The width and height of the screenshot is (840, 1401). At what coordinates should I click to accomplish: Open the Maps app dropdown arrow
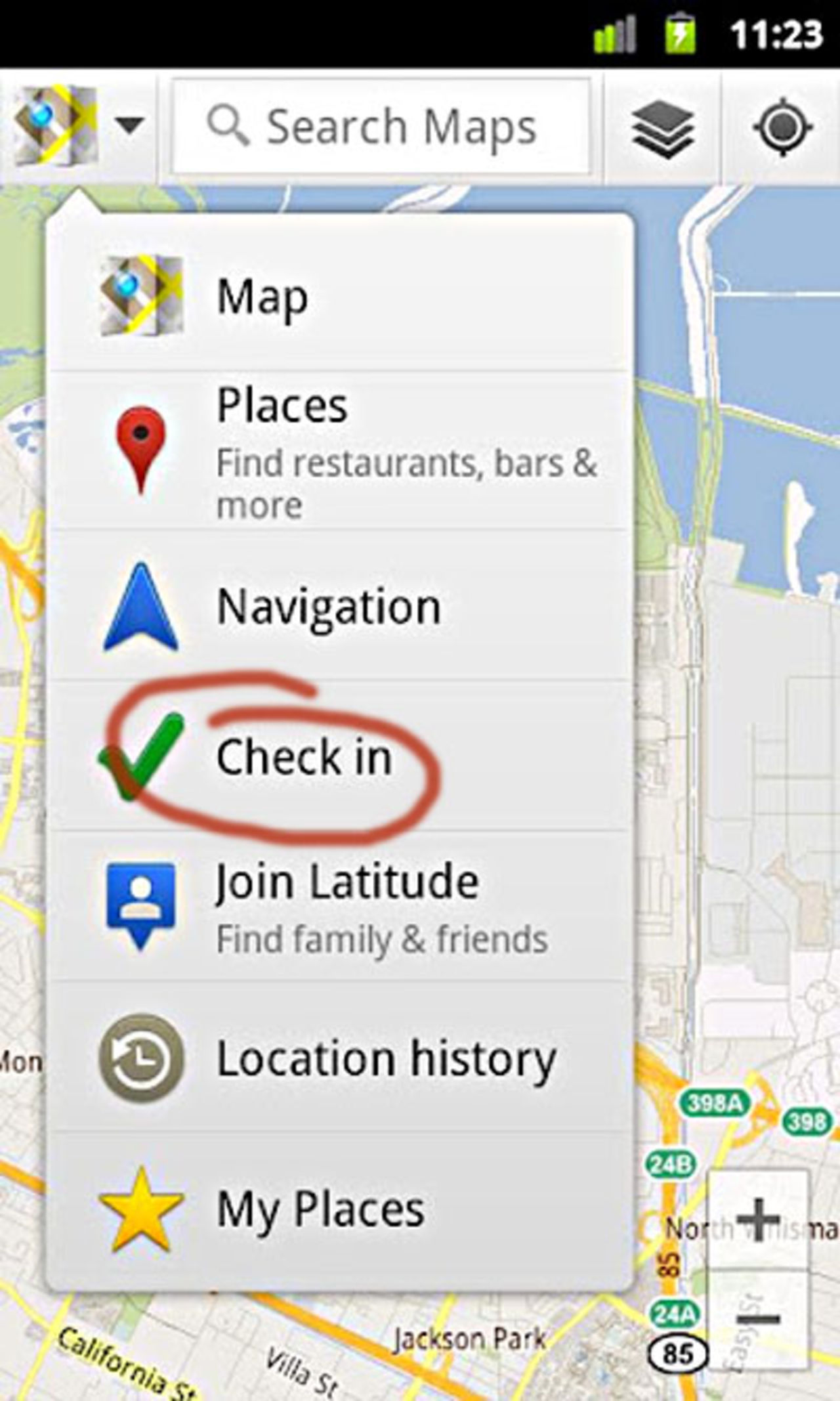click(129, 125)
